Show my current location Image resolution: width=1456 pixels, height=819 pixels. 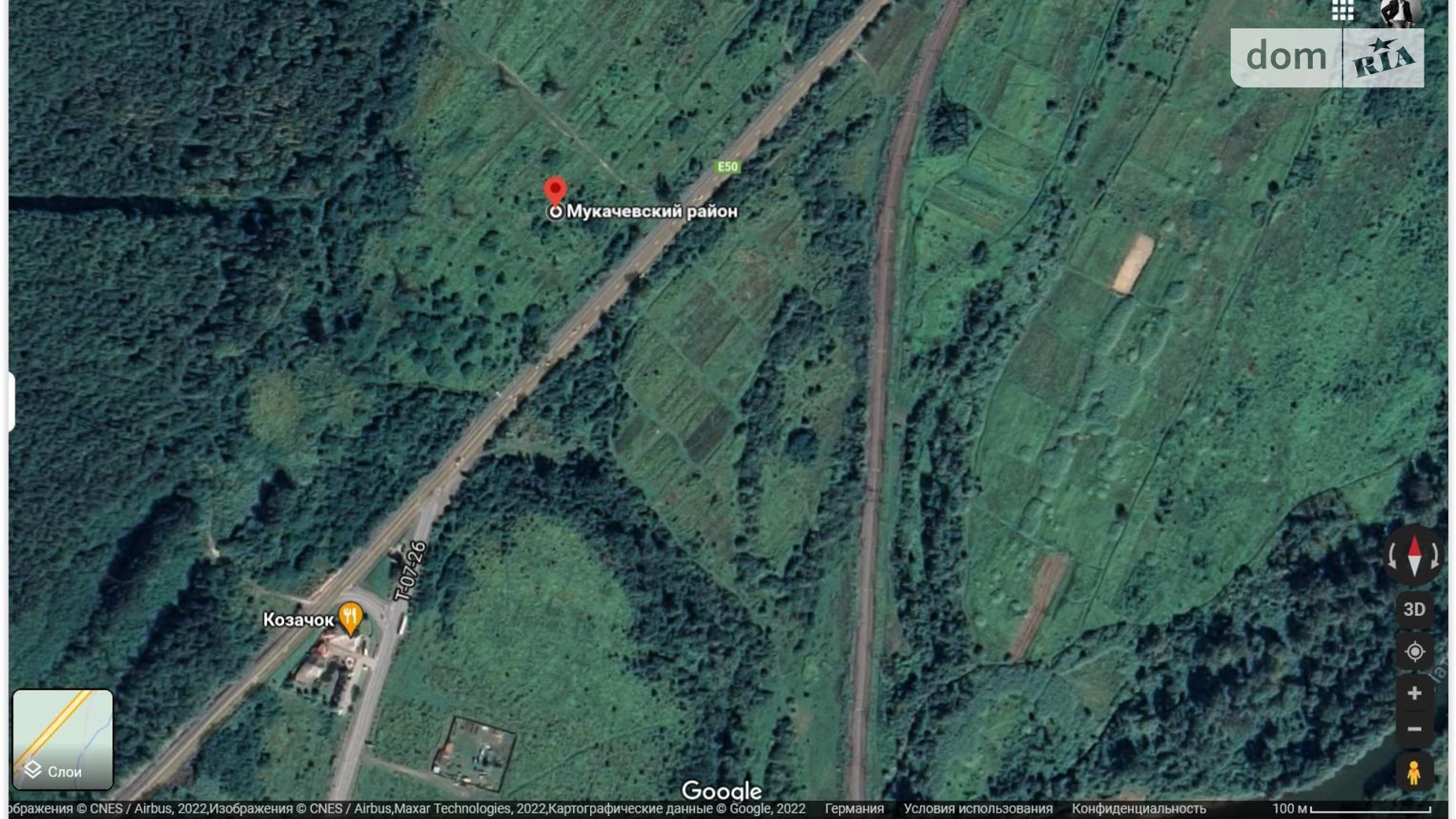tap(1414, 652)
